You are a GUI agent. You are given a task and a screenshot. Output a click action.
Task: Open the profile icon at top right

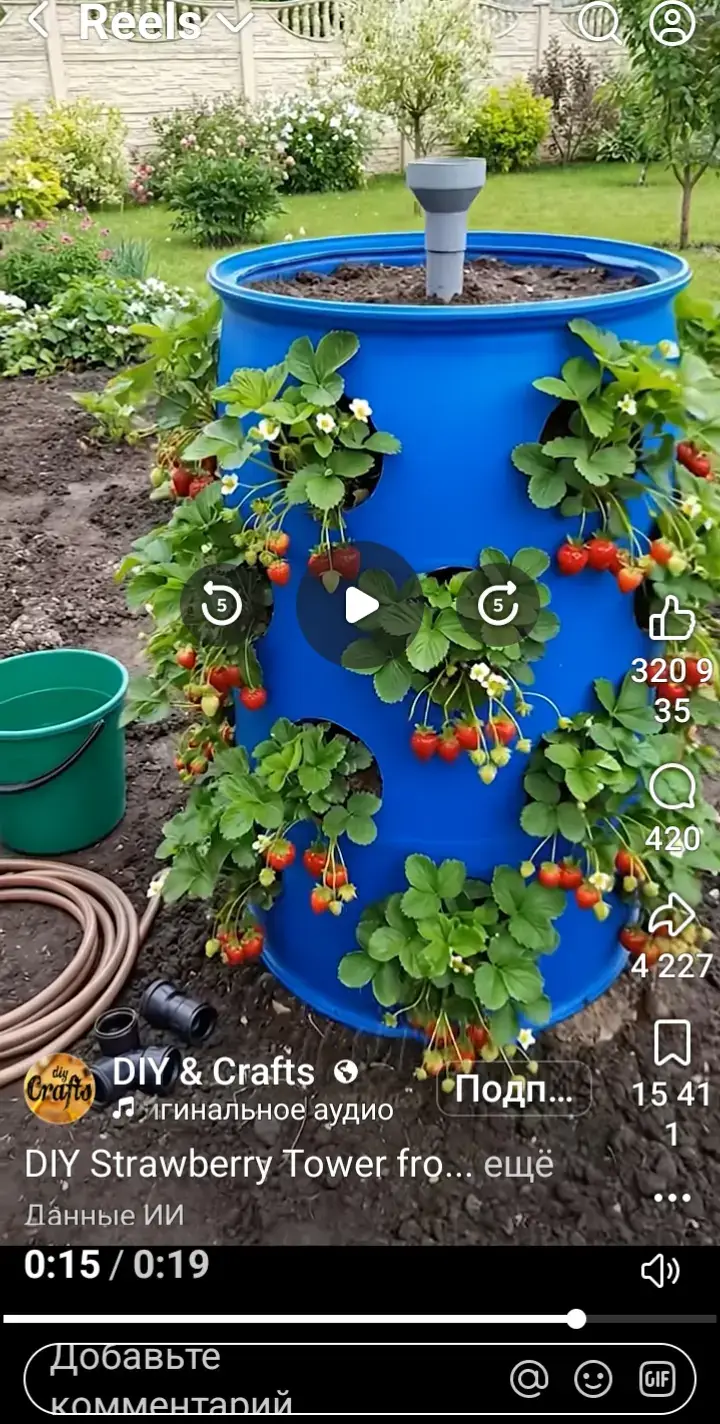672,22
